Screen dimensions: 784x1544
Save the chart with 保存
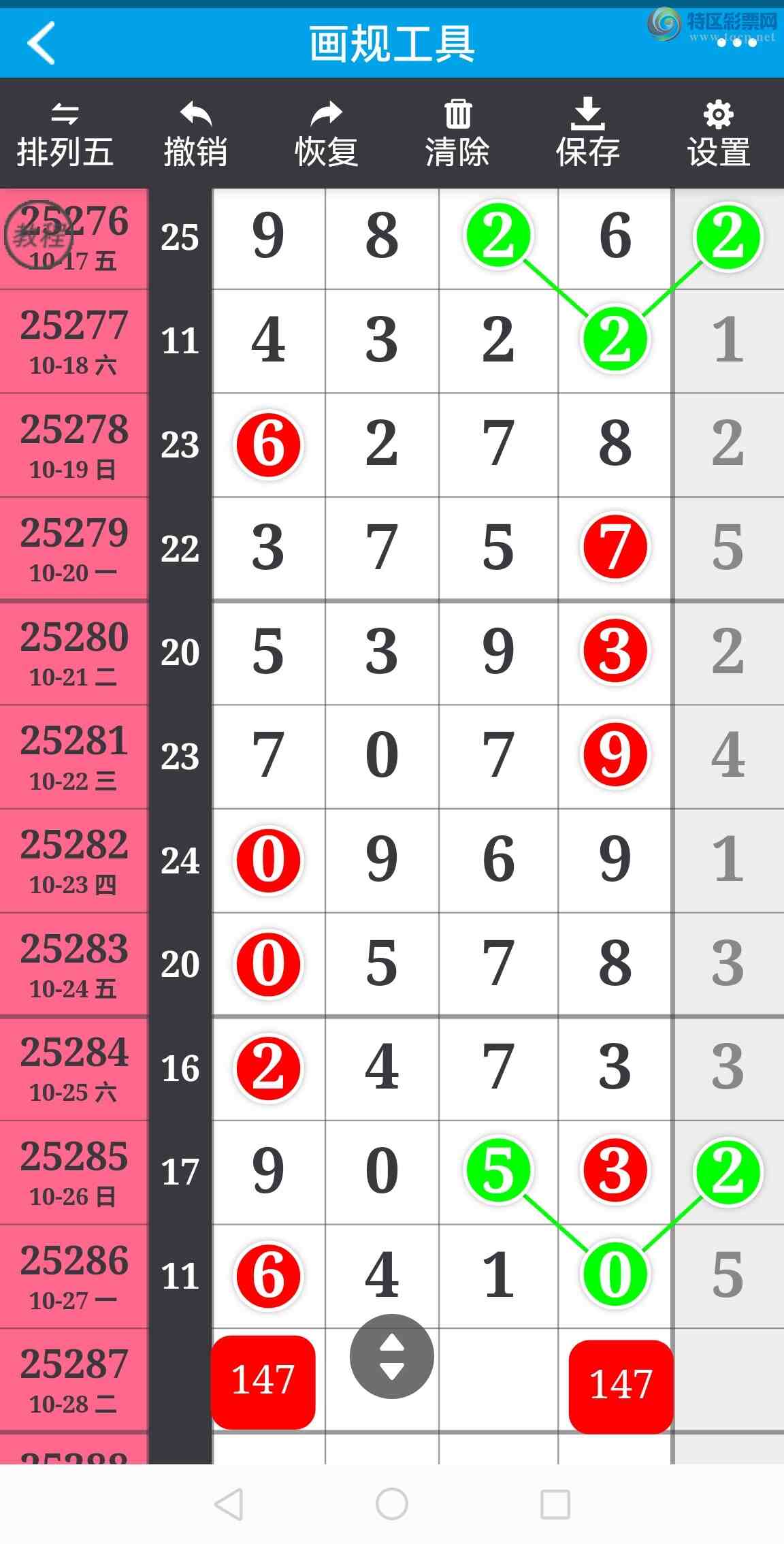pos(588,135)
